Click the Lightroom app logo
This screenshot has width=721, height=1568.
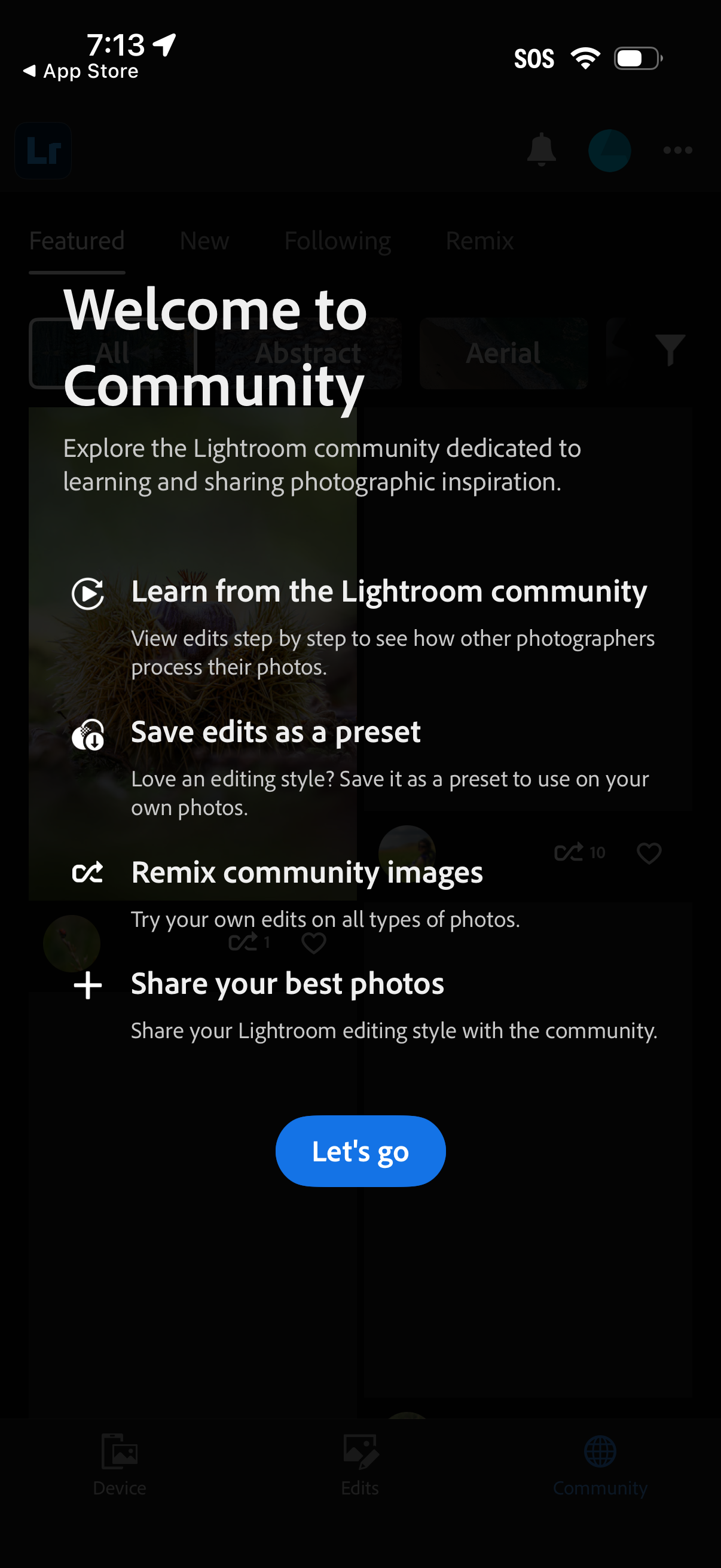42,150
